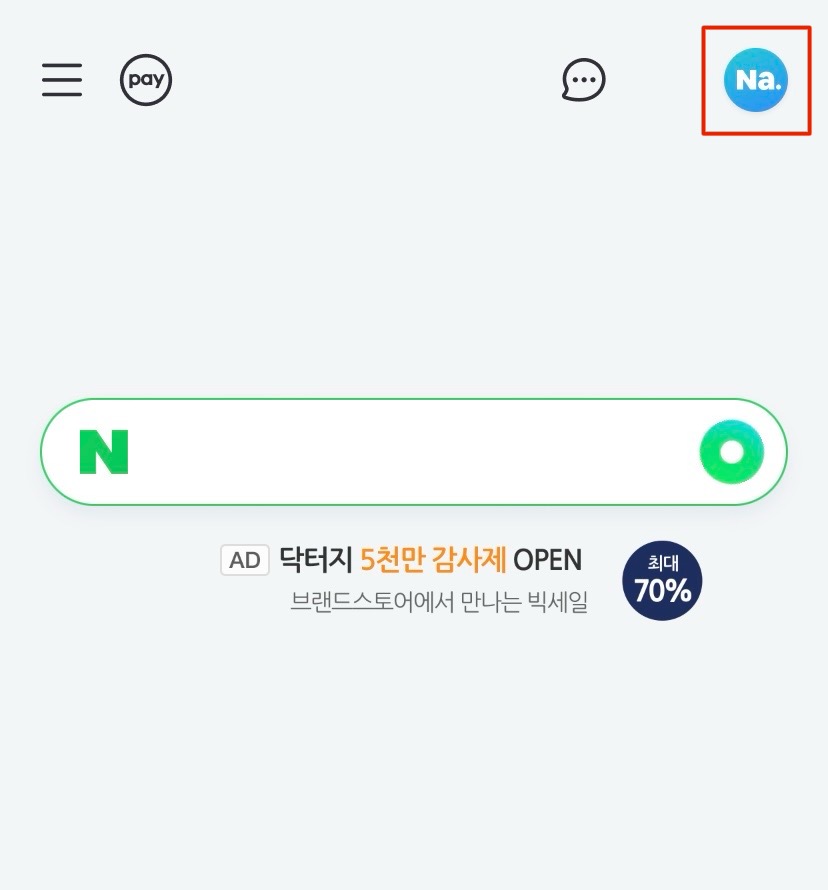The height and width of the screenshot is (890, 828).
Task: Open the Talk speech bubble notifications
Action: 584,80
